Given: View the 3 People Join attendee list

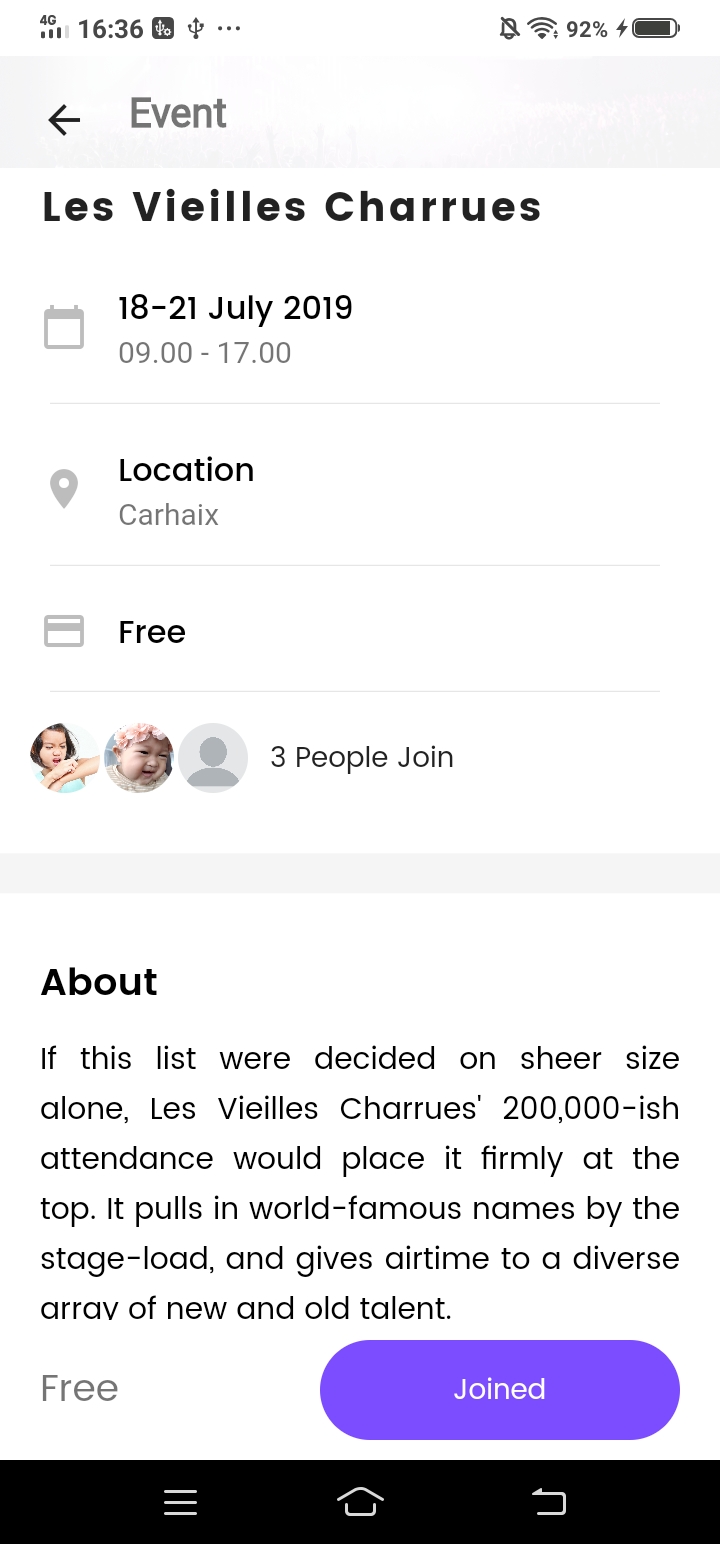Looking at the screenshot, I should point(361,758).
